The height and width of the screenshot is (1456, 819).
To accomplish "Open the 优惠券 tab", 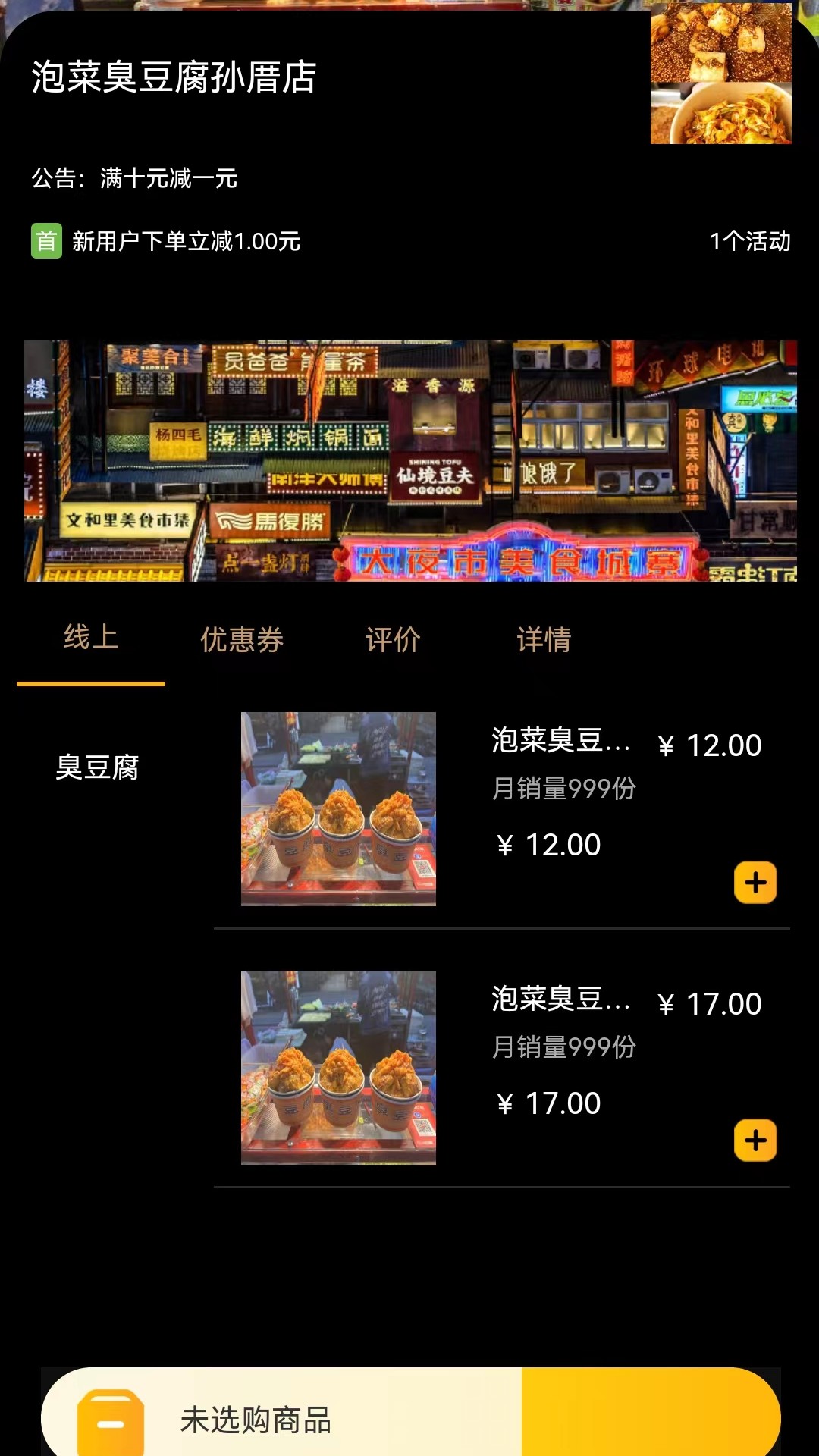I will tap(242, 639).
